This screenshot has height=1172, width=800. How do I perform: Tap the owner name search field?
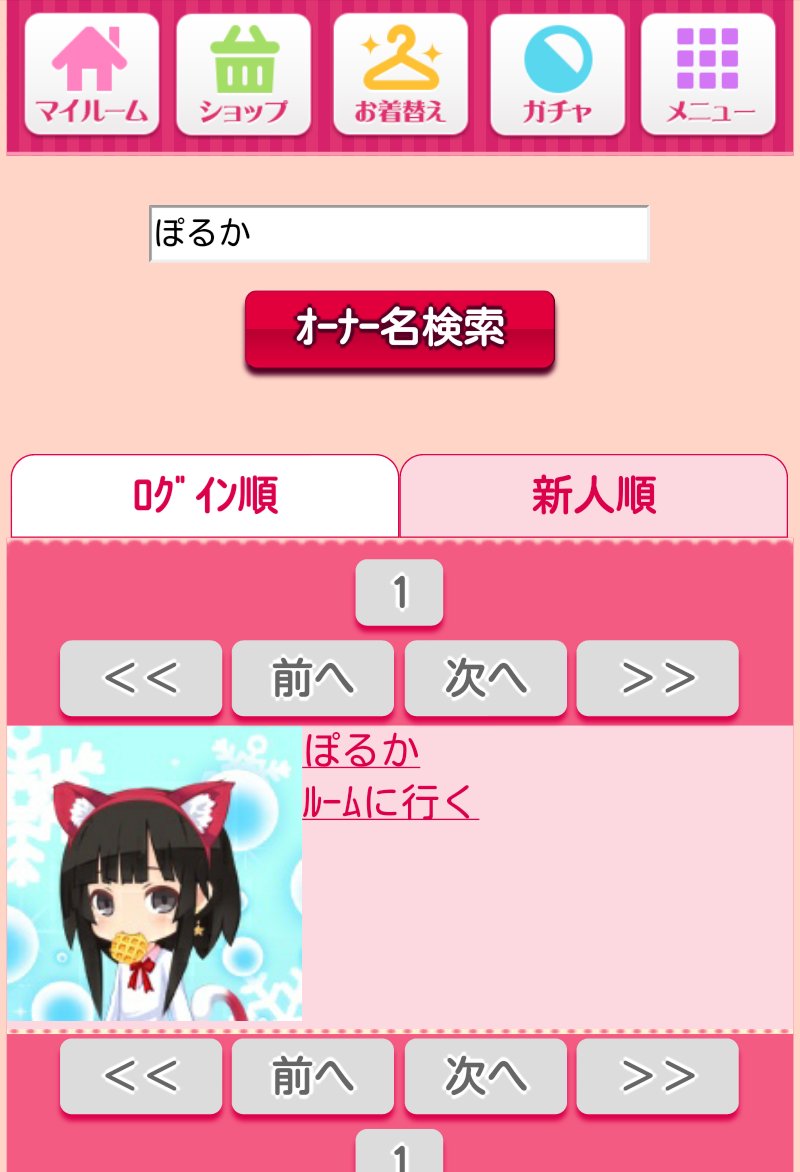point(399,234)
